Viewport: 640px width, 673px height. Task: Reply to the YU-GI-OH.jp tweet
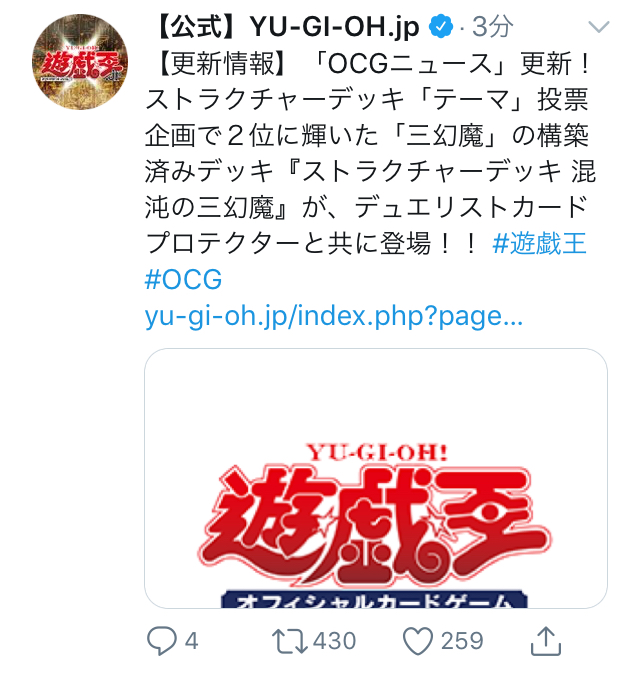(x=162, y=641)
